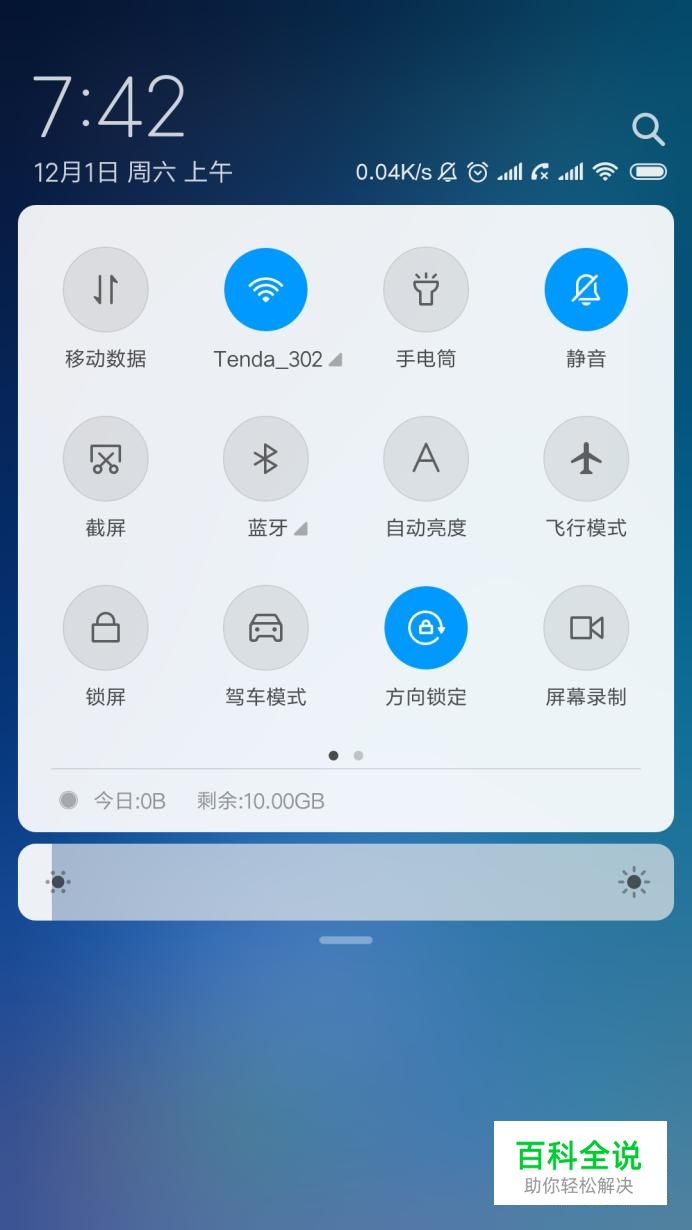Take a screenshot with 截屏
Image resolution: width=692 pixels, height=1230 pixels.
click(x=106, y=459)
